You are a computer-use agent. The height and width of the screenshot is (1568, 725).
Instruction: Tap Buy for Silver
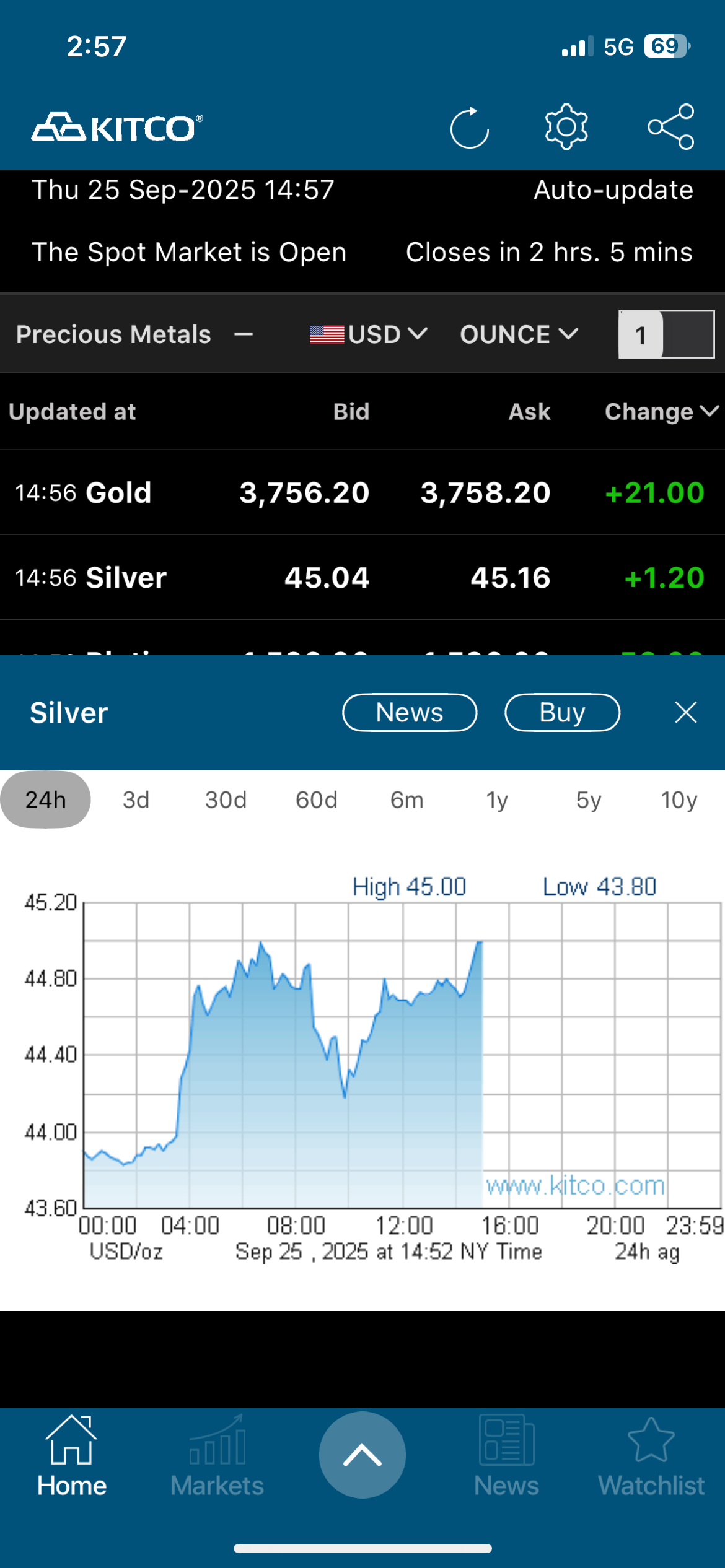pyautogui.click(x=562, y=713)
